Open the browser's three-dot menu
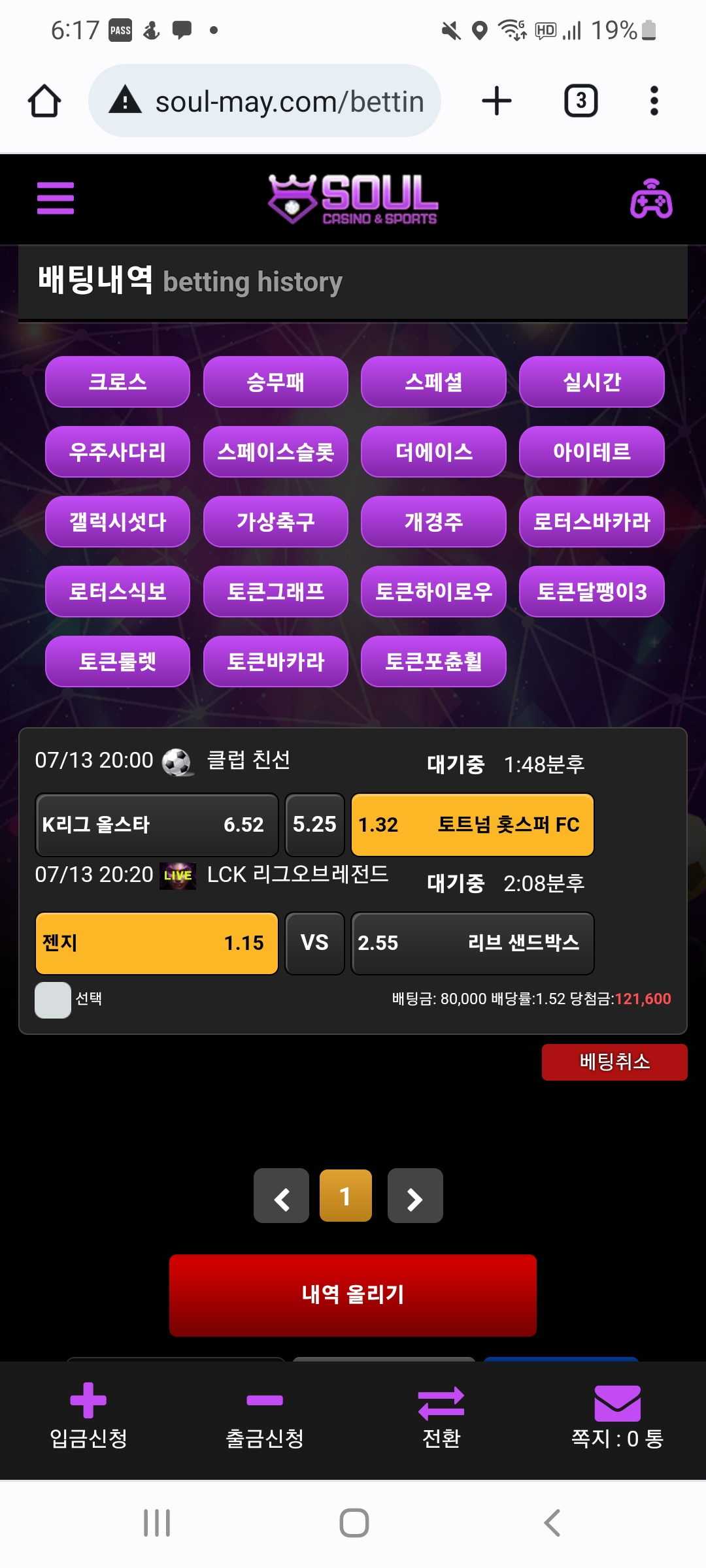Screen dimensions: 706x1568 coord(654,101)
